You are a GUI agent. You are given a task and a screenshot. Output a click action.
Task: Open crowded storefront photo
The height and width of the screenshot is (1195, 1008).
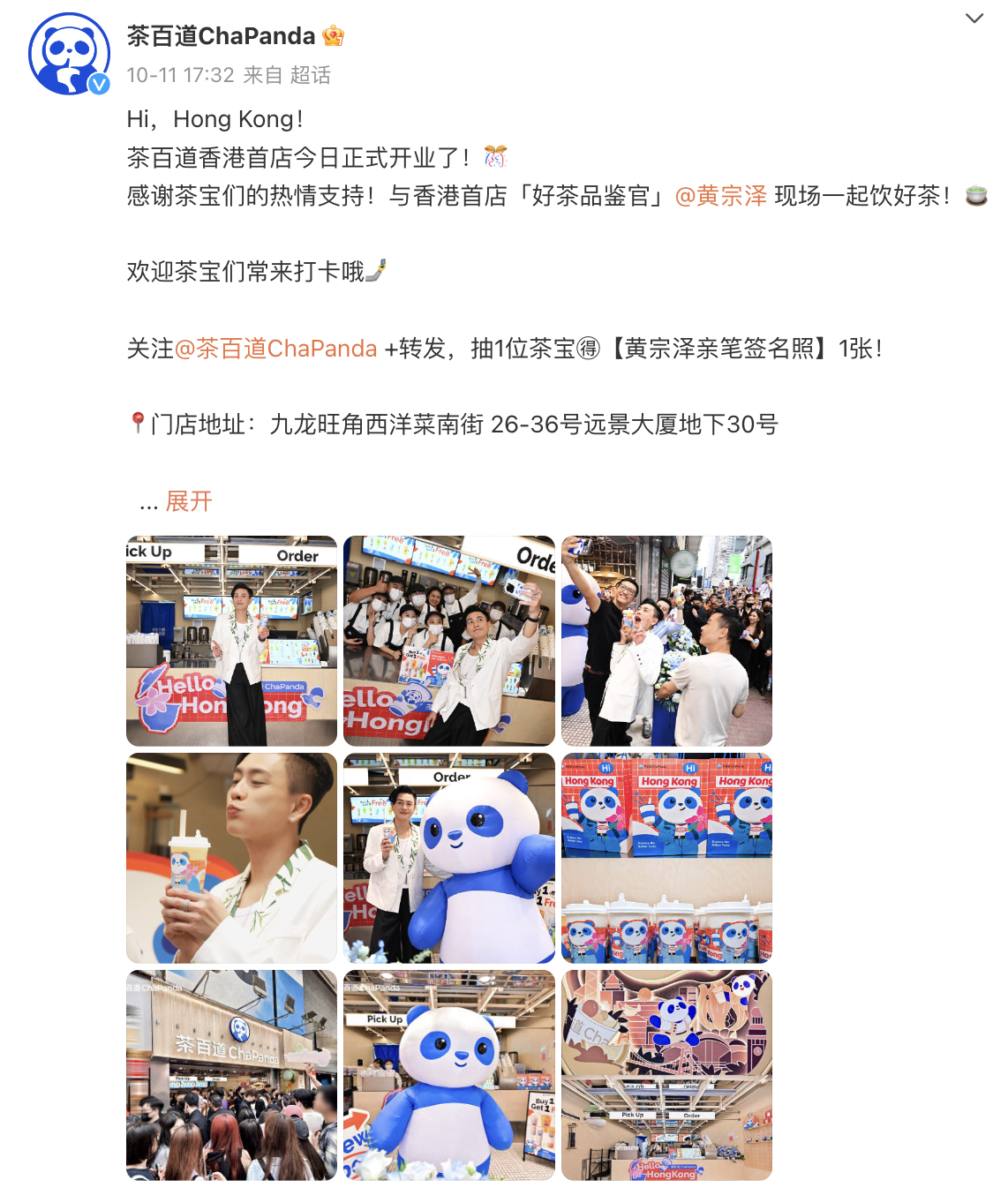231,1075
